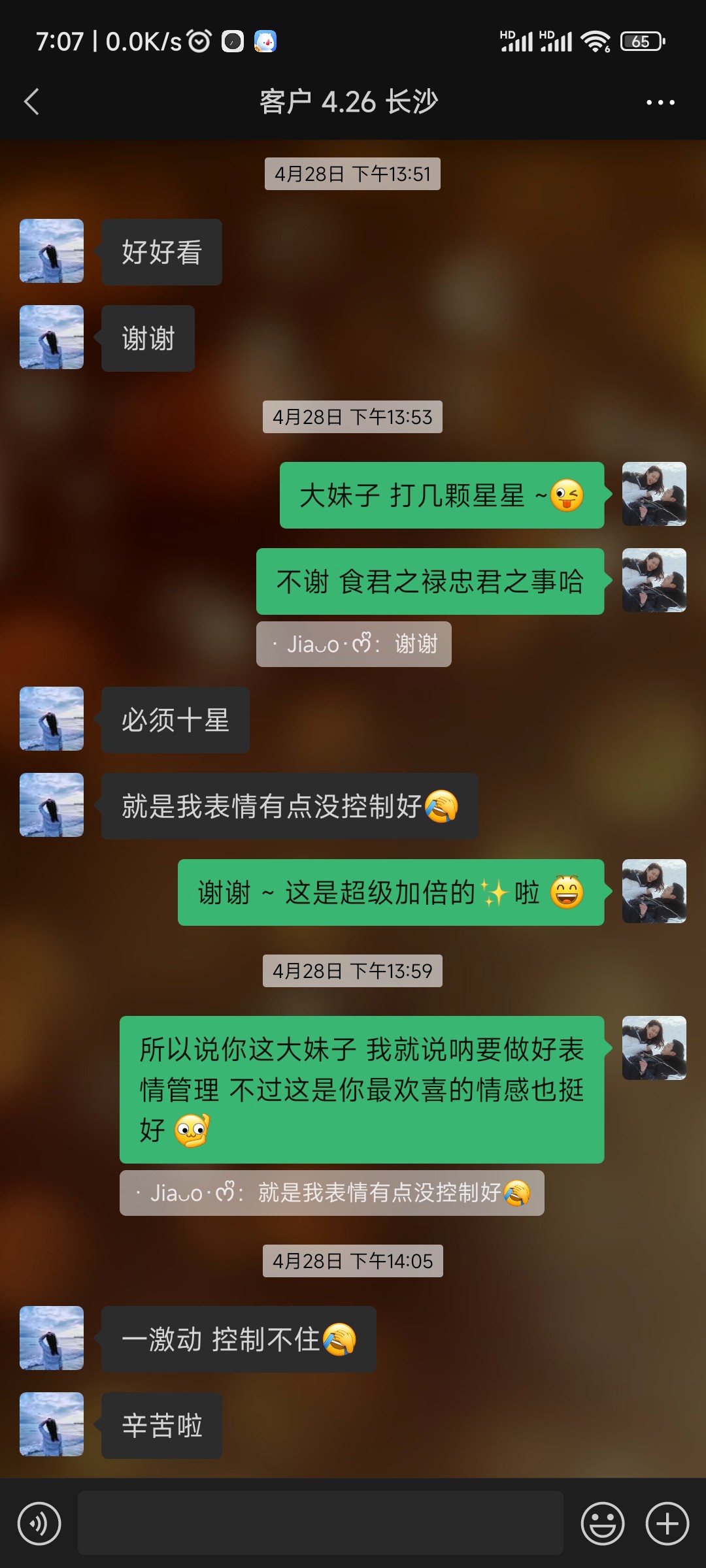
Task: Jump to the quoted message 谢谢
Action: click(354, 644)
